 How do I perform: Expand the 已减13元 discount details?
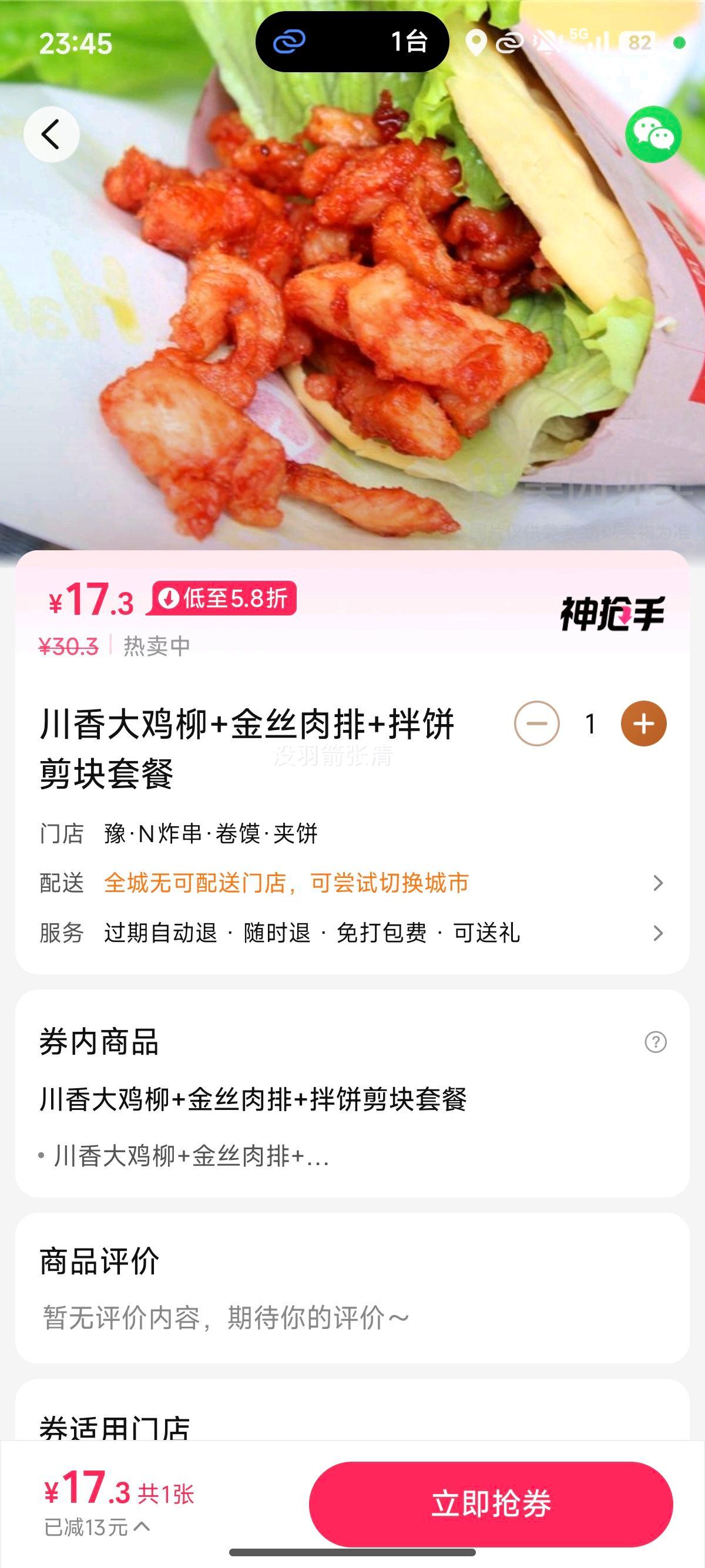click(98, 1527)
